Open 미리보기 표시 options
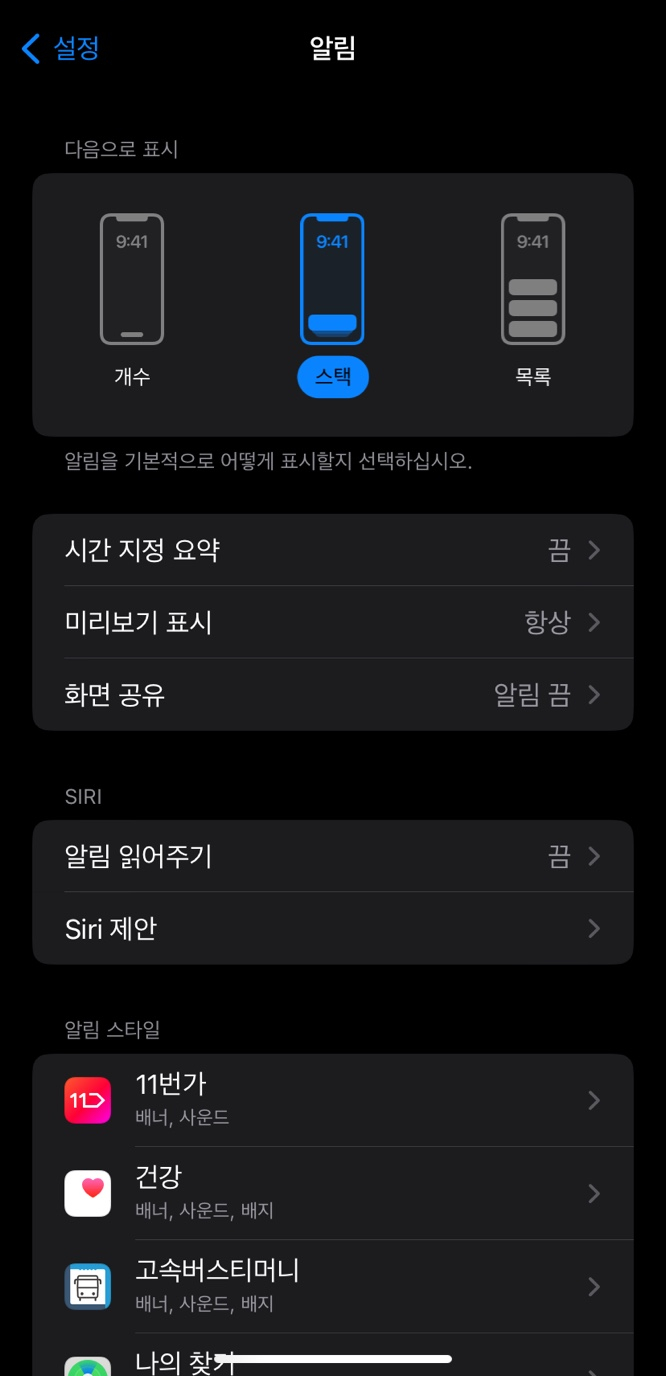 point(333,622)
